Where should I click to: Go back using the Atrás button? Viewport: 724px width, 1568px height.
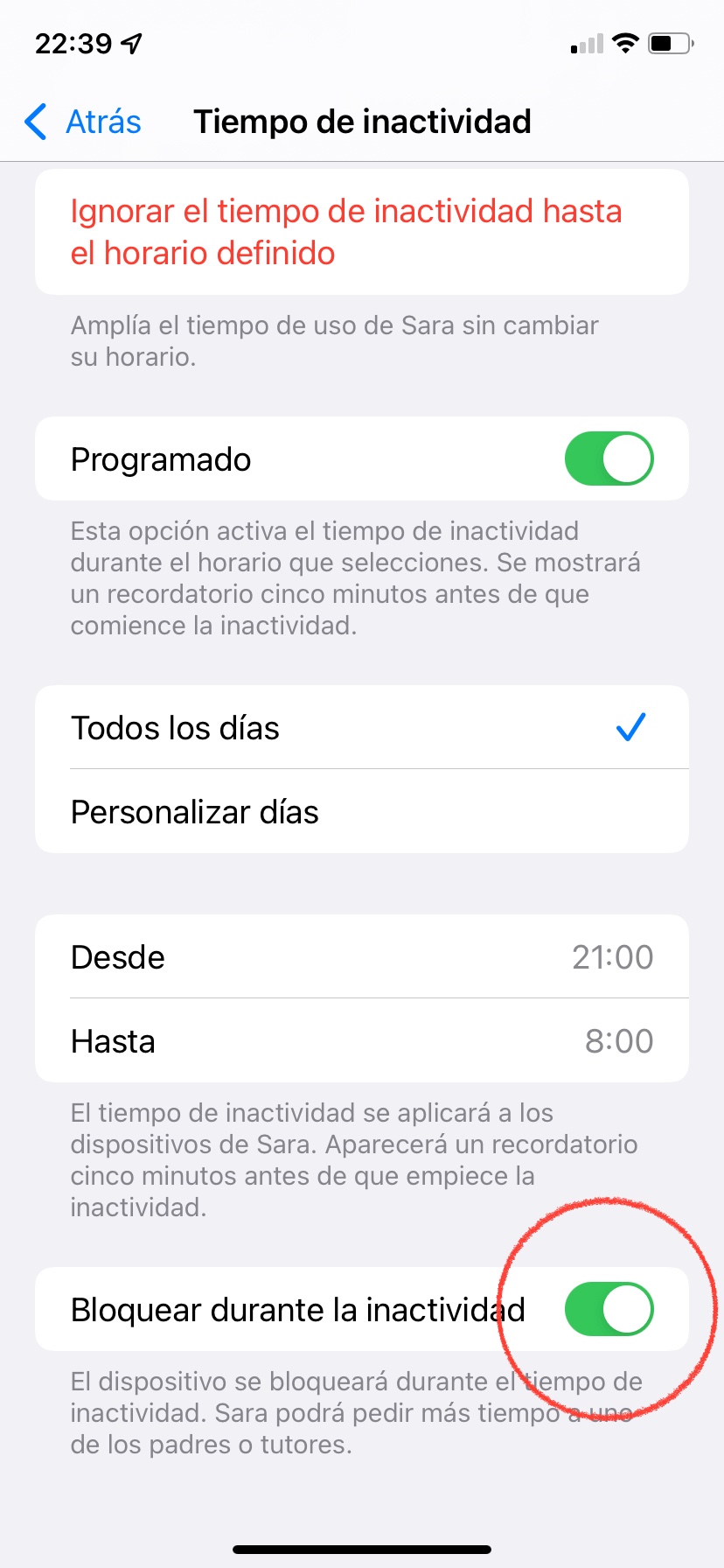84,122
